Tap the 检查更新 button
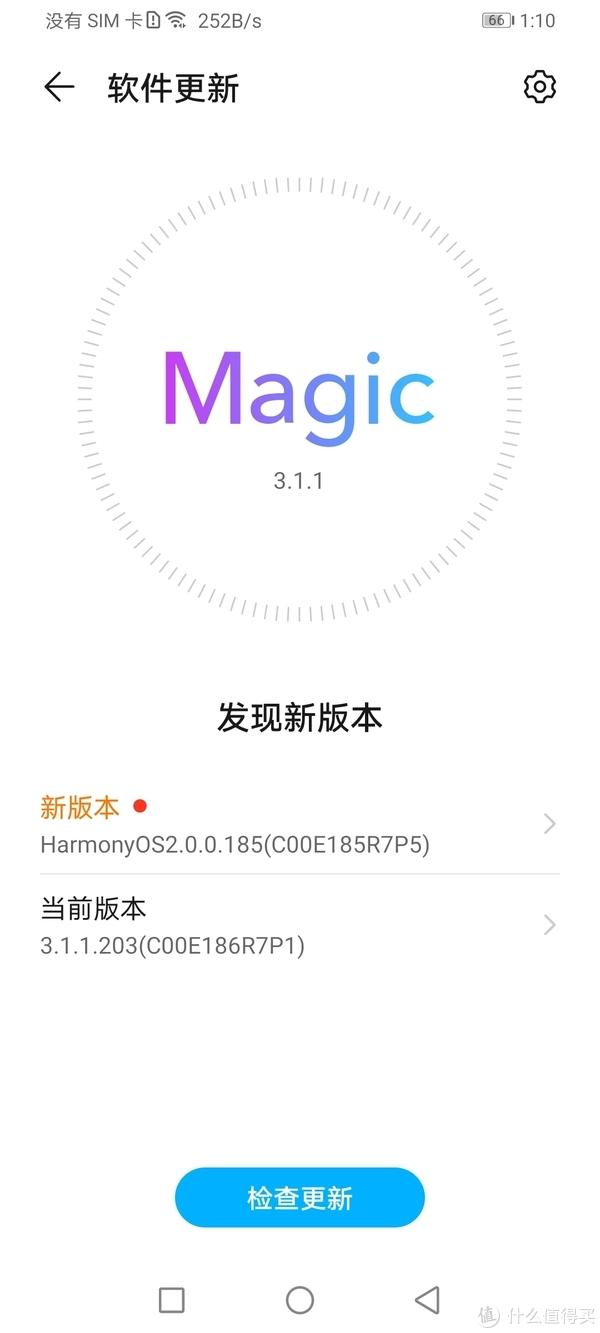Screen dimensions: 600x1333 click(x=300, y=1197)
